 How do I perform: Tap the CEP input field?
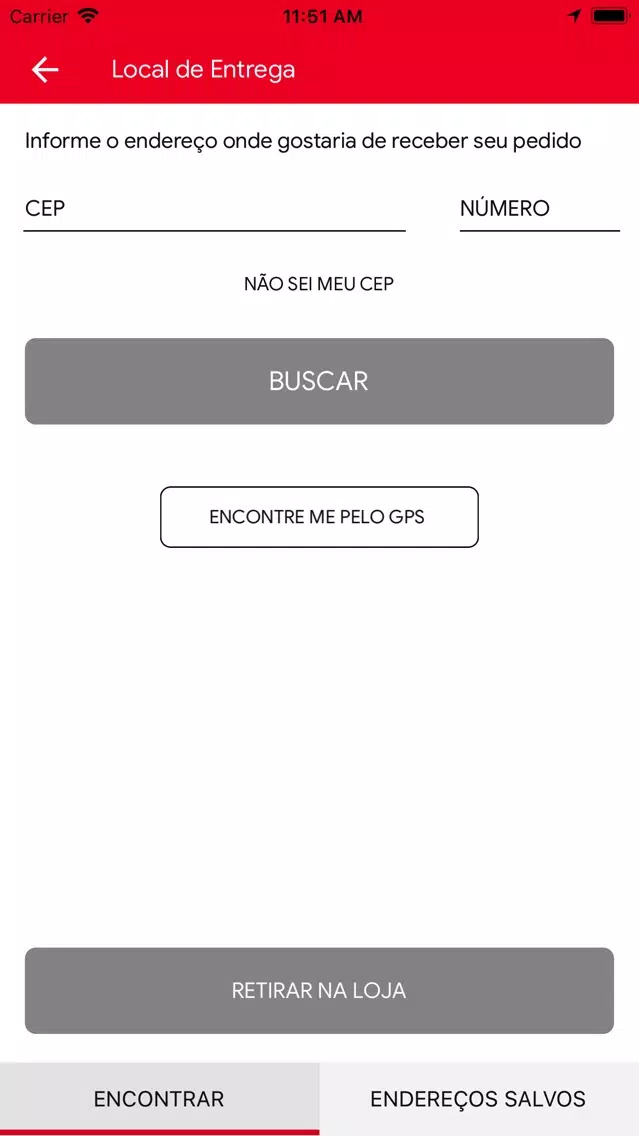pyautogui.click(x=214, y=209)
